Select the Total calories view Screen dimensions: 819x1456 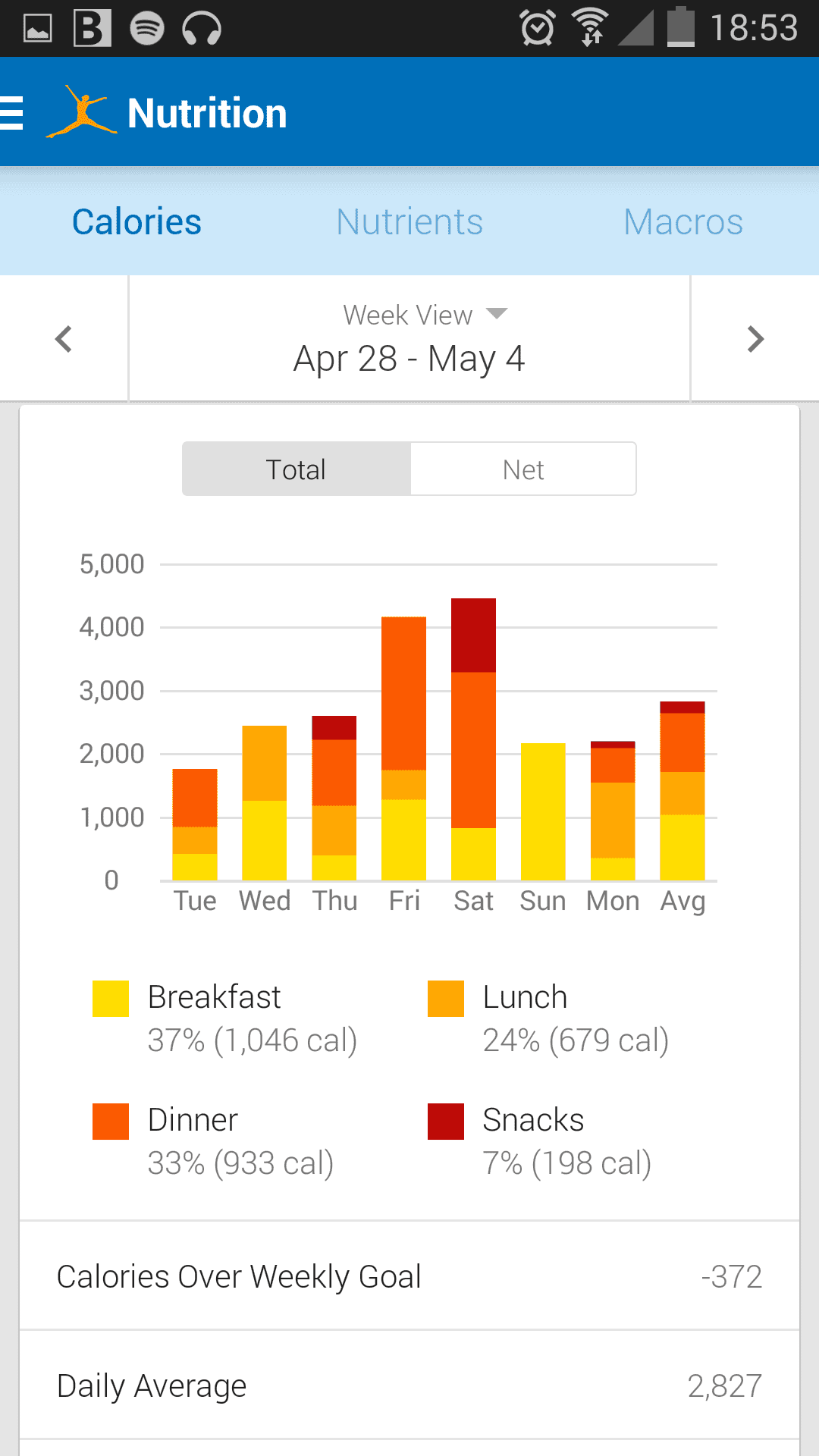pos(297,469)
